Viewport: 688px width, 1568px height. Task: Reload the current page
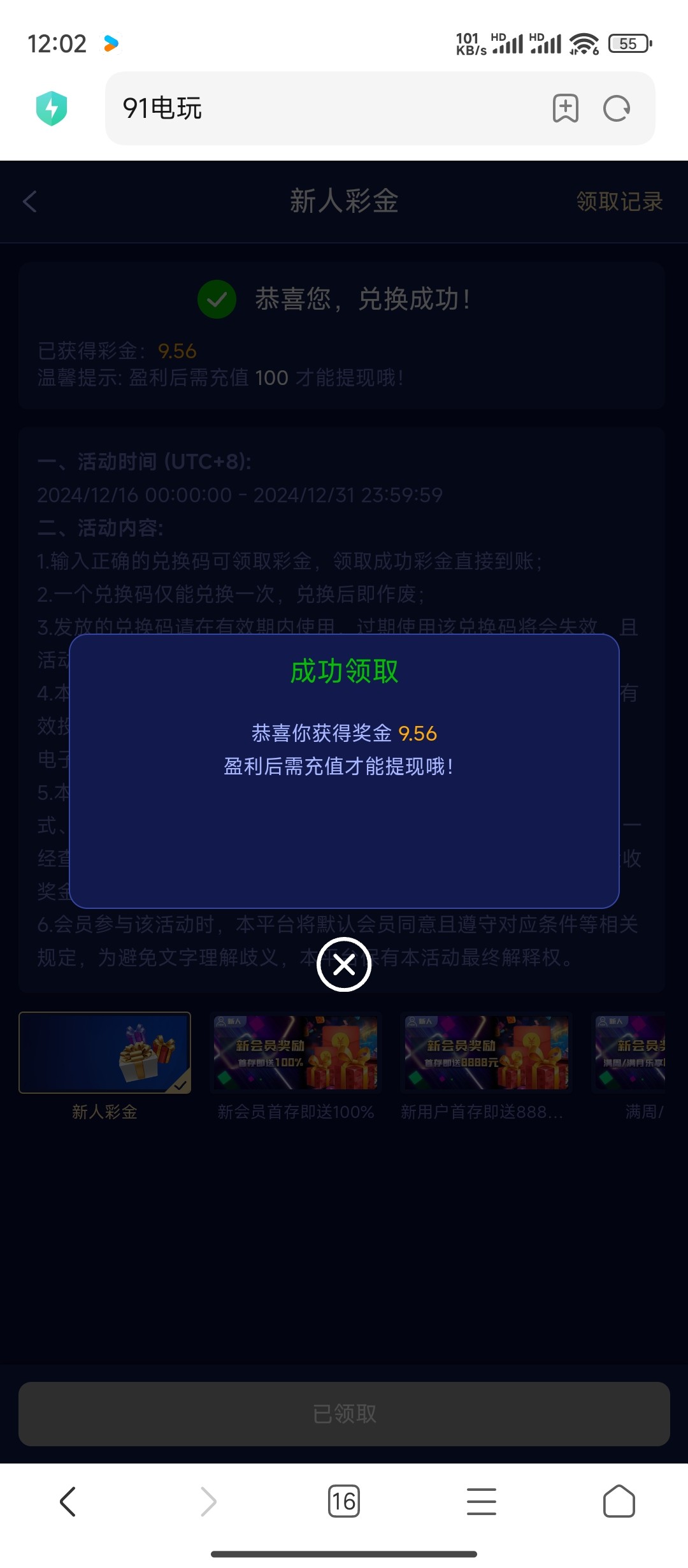[x=617, y=108]
